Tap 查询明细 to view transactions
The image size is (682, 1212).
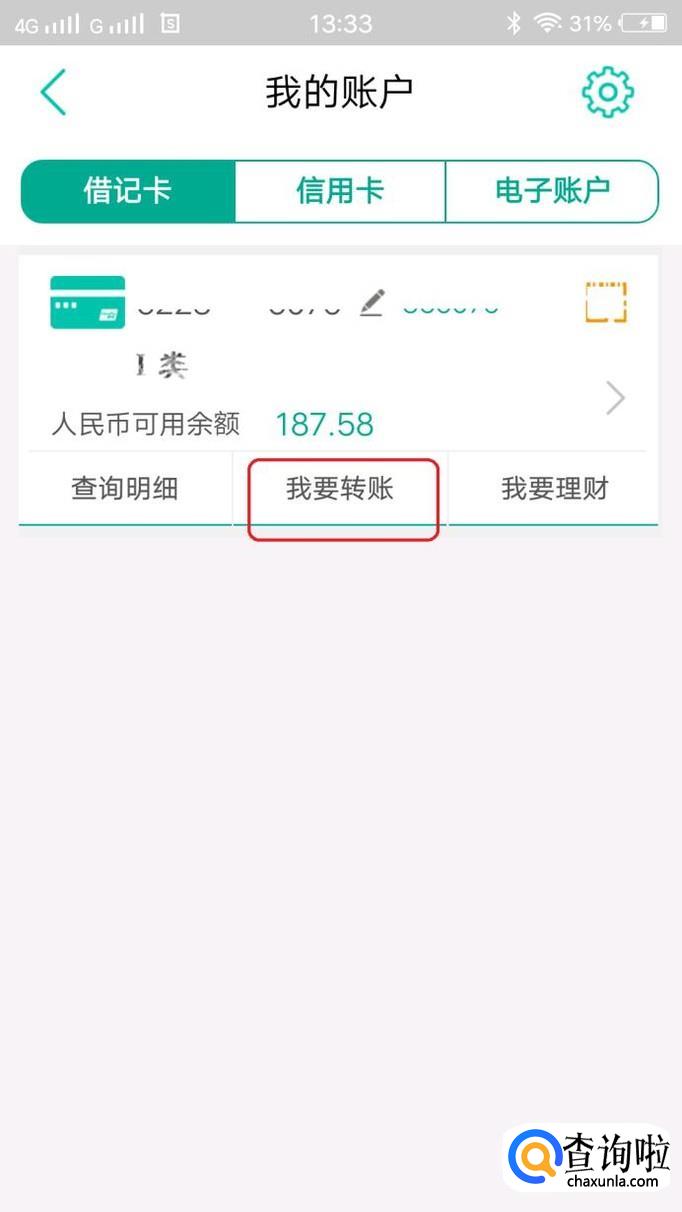click(x=125, y=488)
